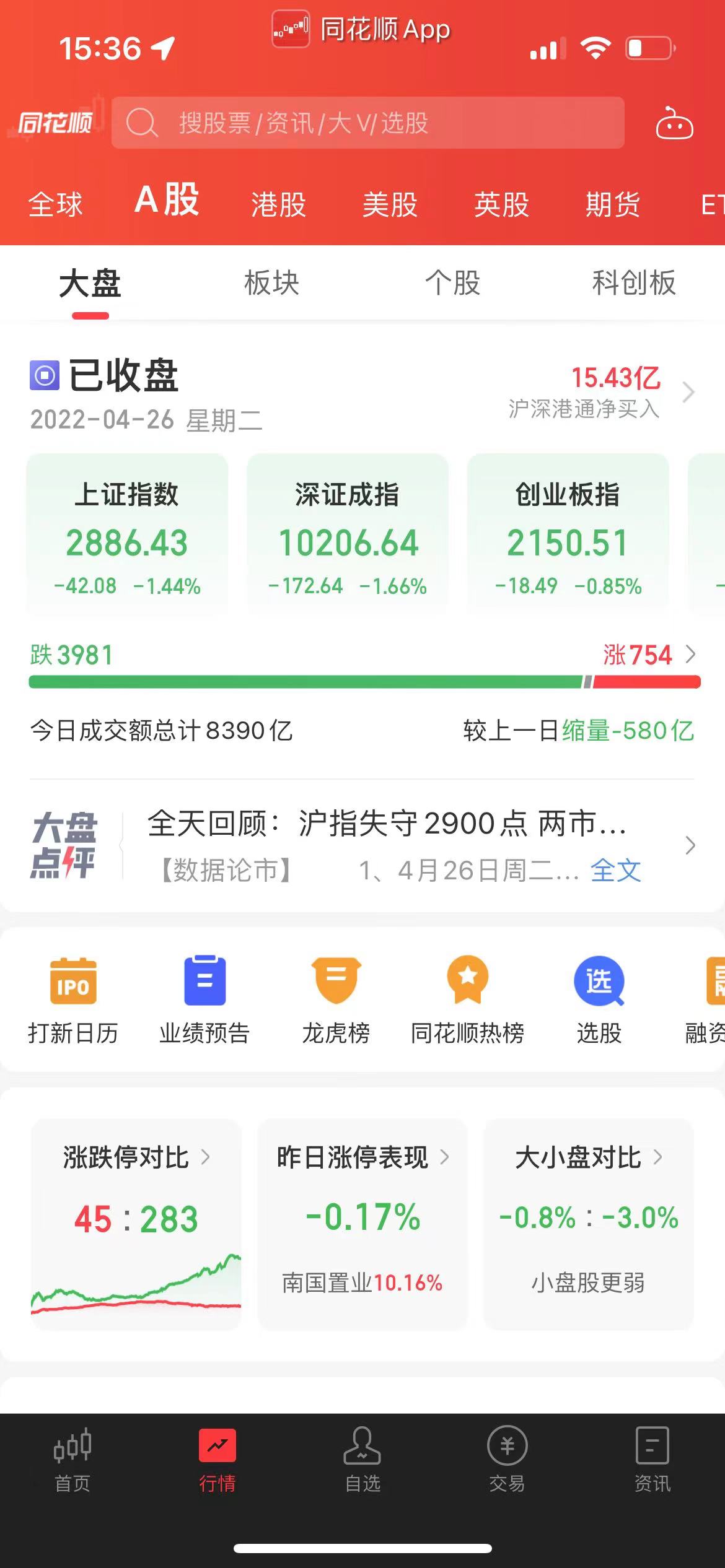This screenshot has height=1568, width=725.
Task: Open the 创业板指 index card
Action: coord(568,535)
